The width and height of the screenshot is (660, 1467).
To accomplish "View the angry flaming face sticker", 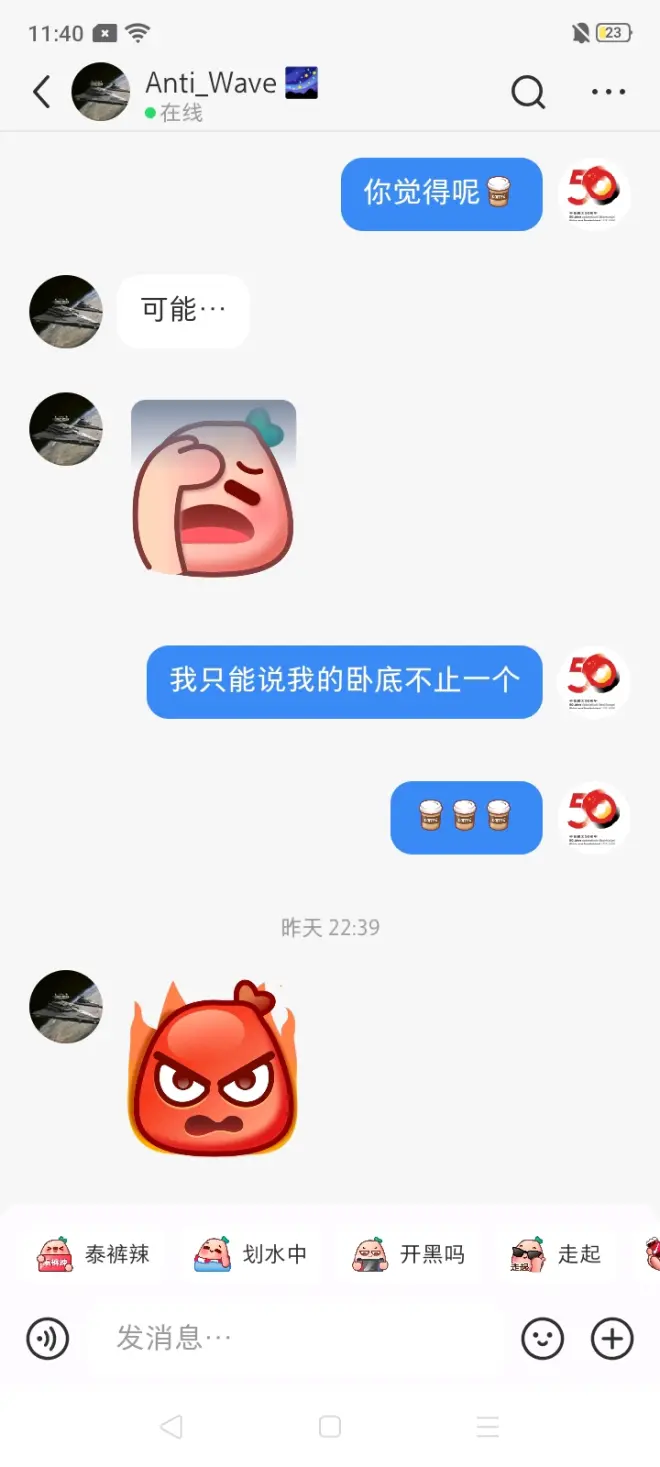I will click(213, 1068).
